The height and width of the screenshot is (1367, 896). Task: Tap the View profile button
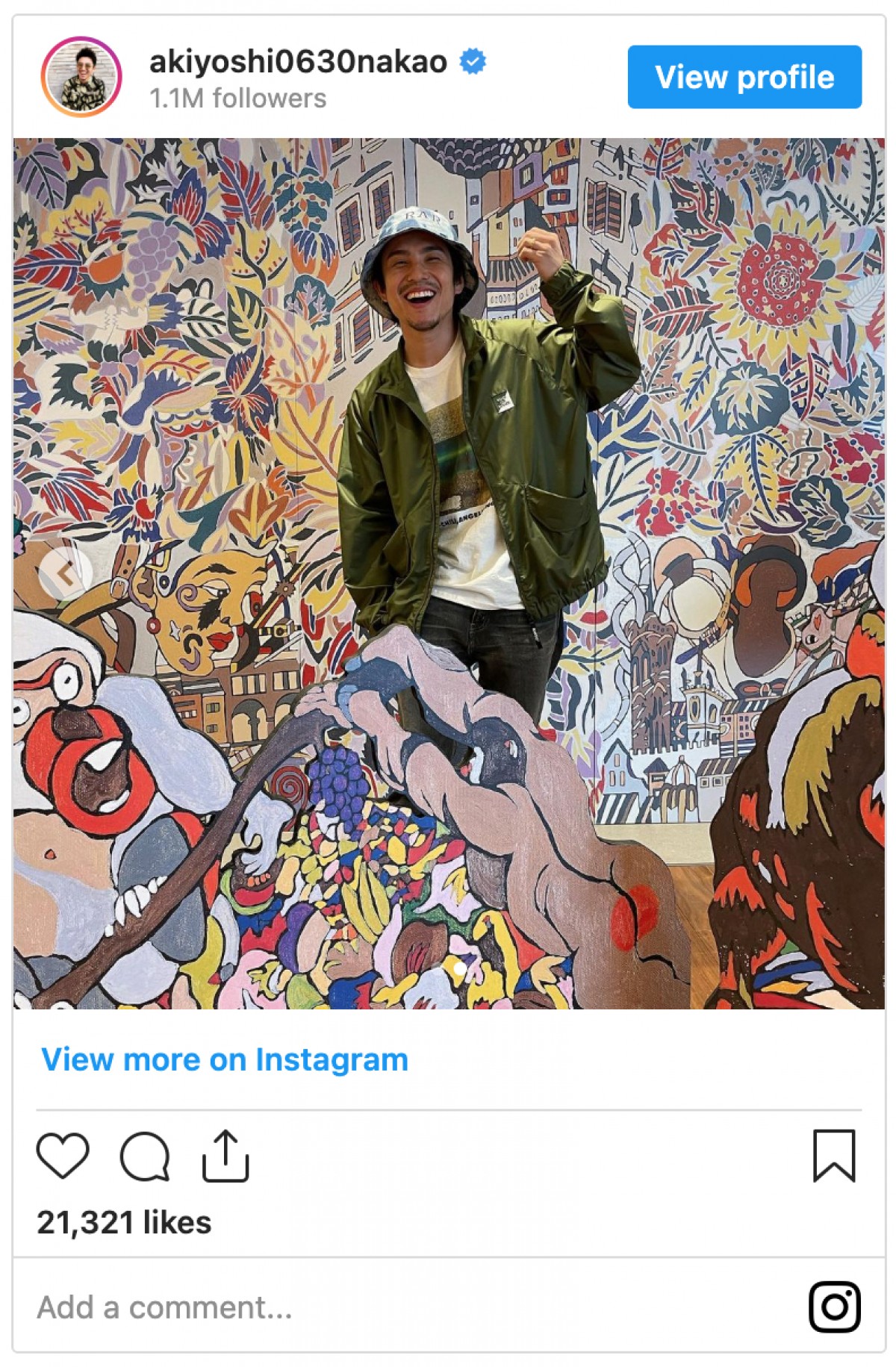(744, 77)
